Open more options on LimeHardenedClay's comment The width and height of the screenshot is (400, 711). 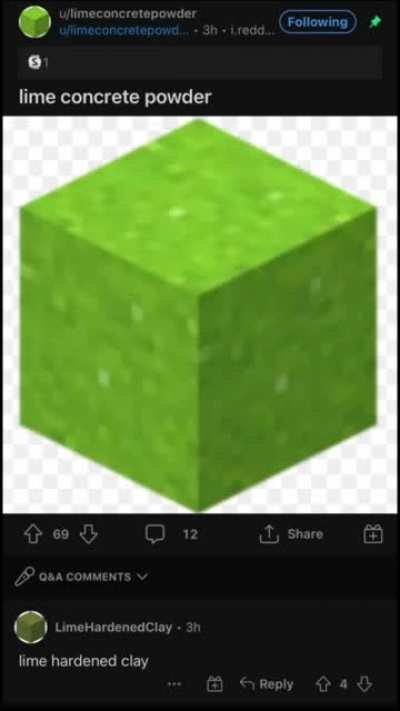(x=174, y=684)
